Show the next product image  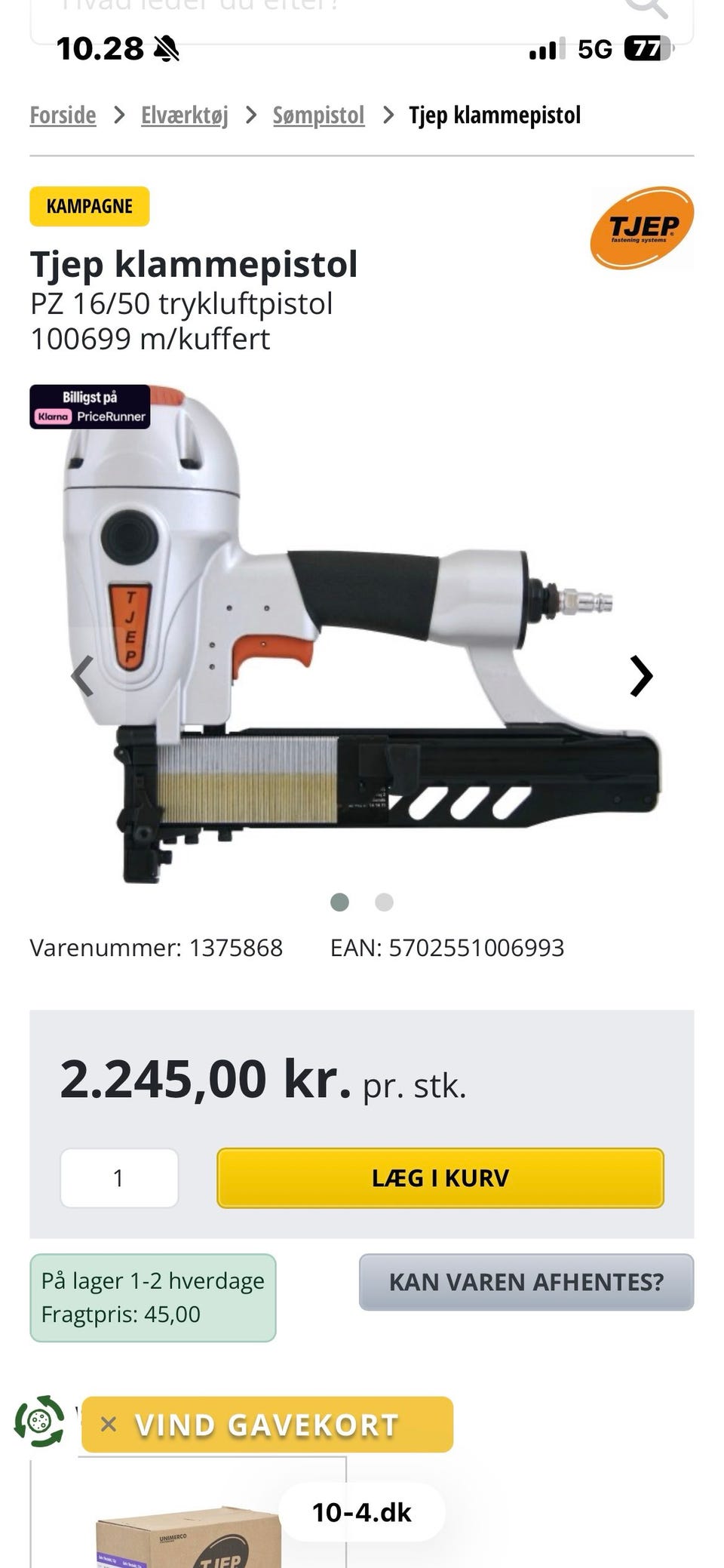(x=640, y=675)
